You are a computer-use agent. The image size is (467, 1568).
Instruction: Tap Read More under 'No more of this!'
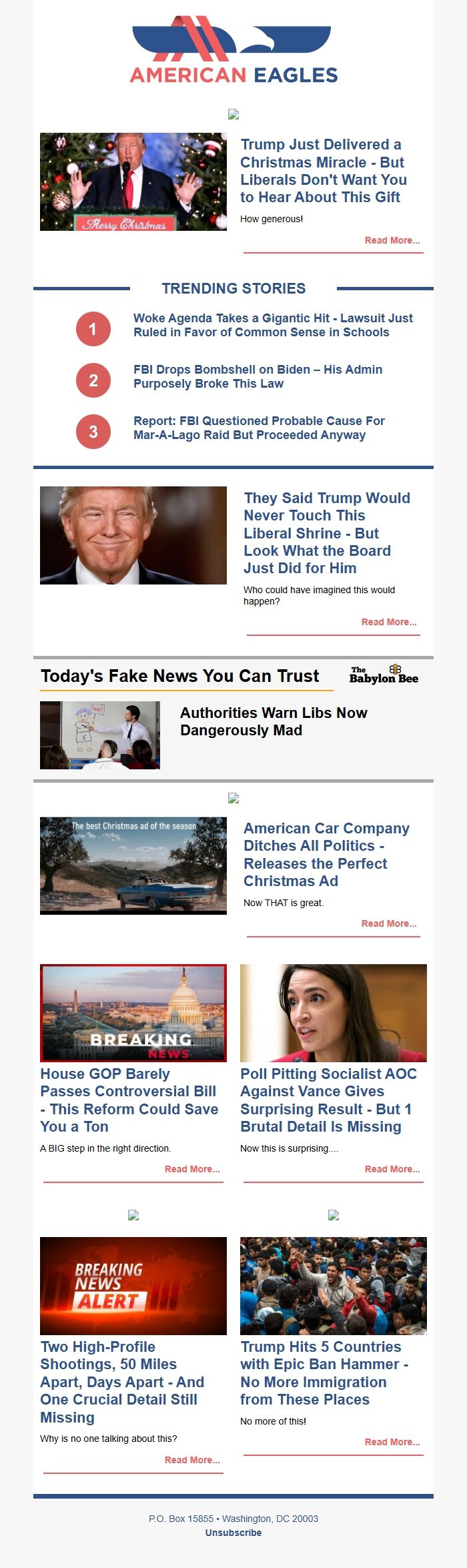tap(392, 1442)
